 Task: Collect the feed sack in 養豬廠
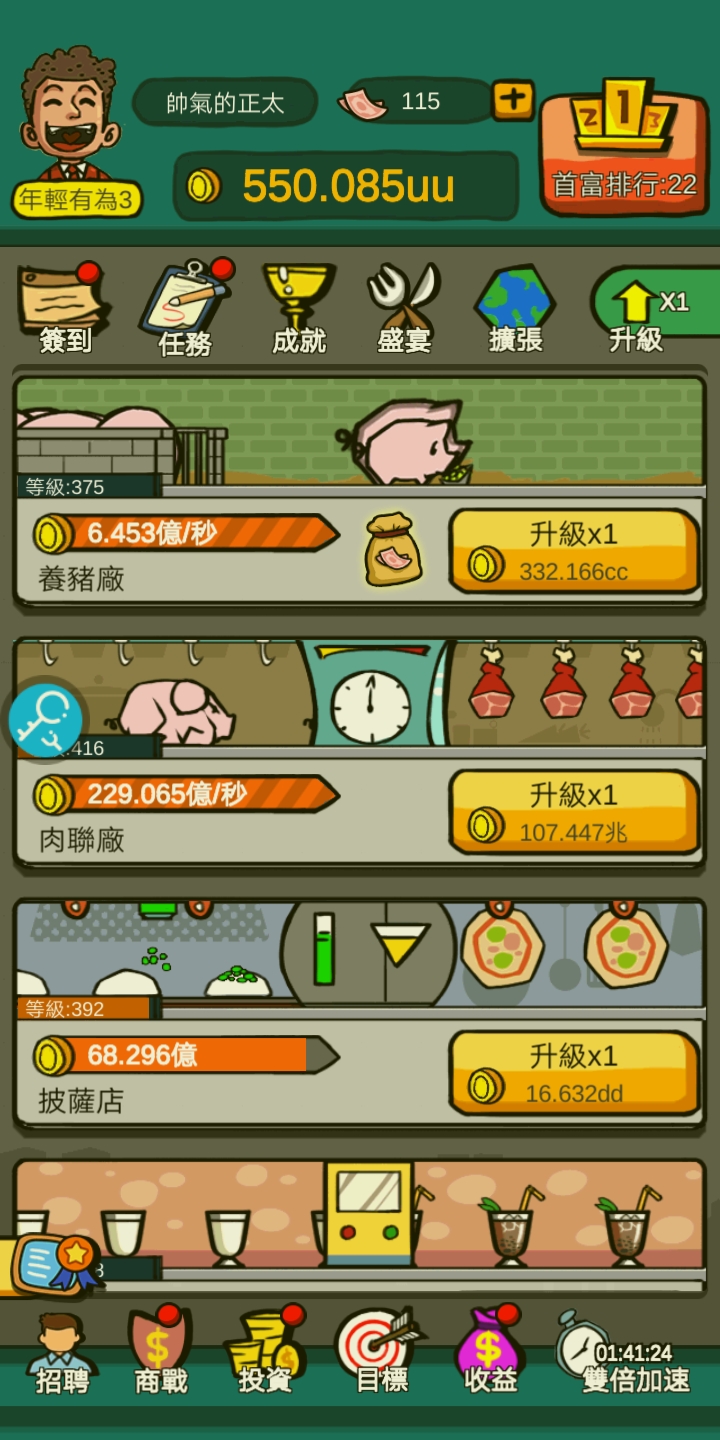coord(392,549)
